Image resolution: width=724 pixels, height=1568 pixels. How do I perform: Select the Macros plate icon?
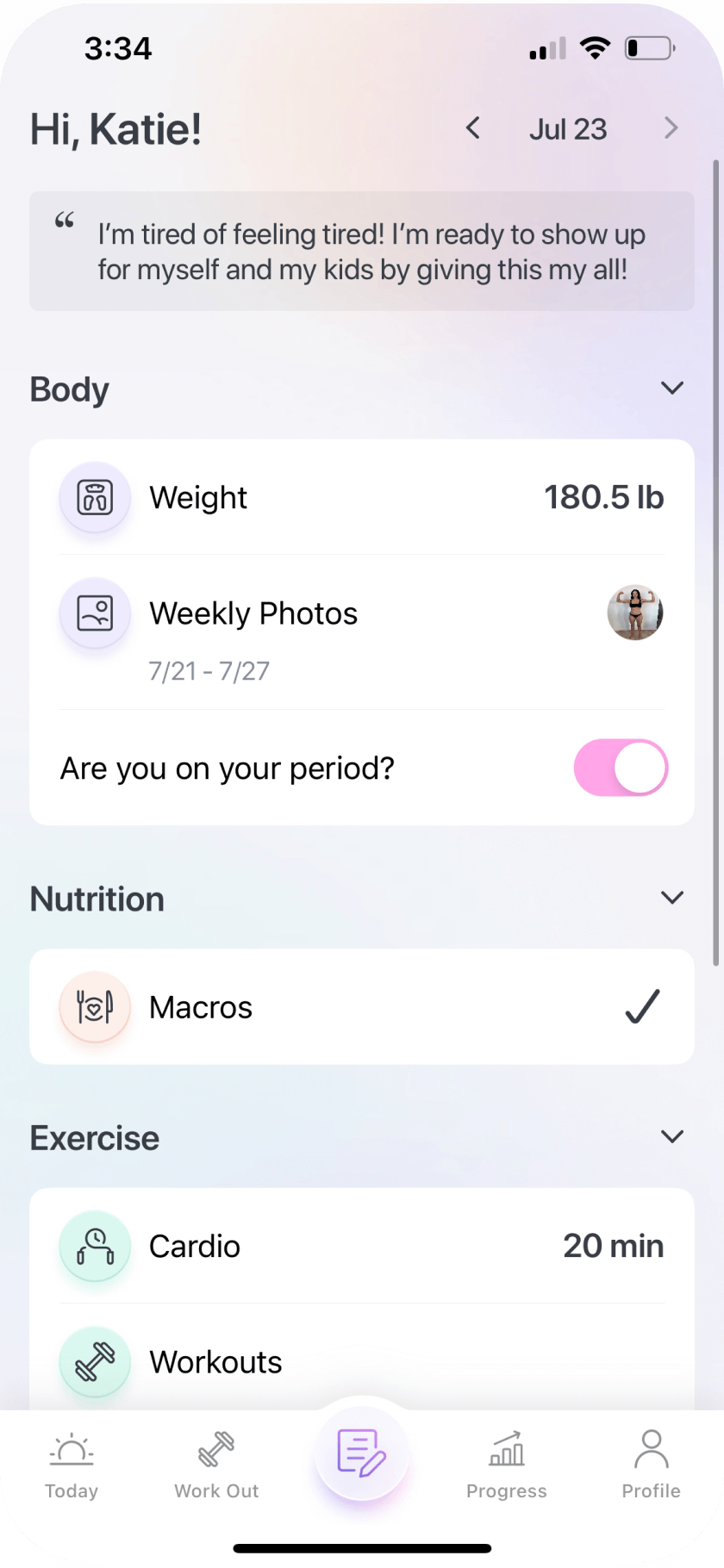(95, 1006)
